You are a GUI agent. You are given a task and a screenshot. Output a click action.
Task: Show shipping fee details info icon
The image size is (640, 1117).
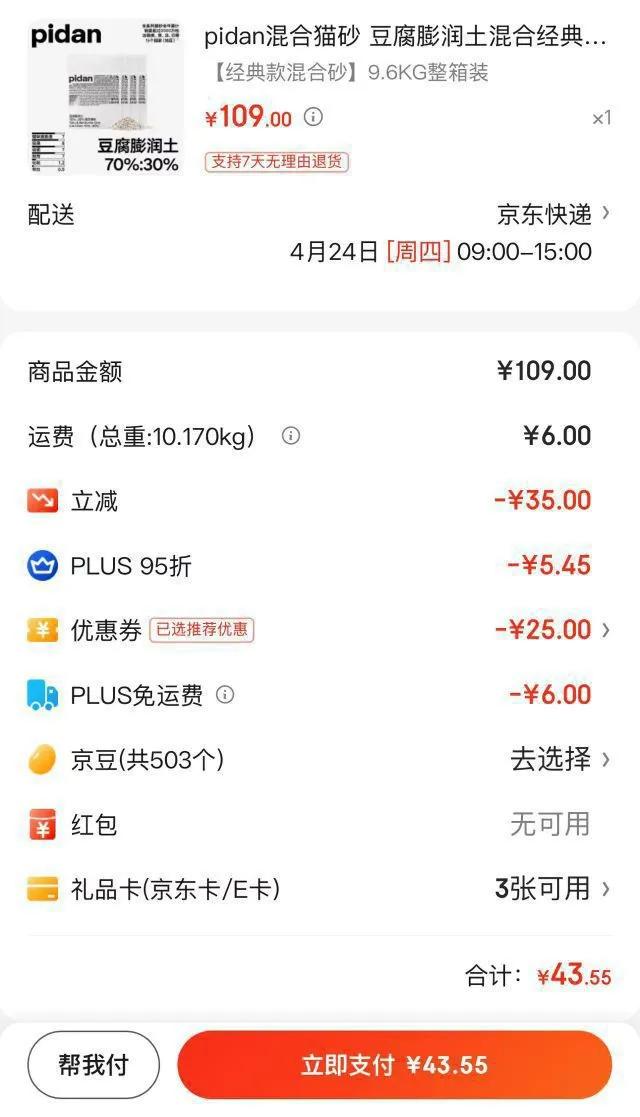pyautogui.click(x=291, y=436)
